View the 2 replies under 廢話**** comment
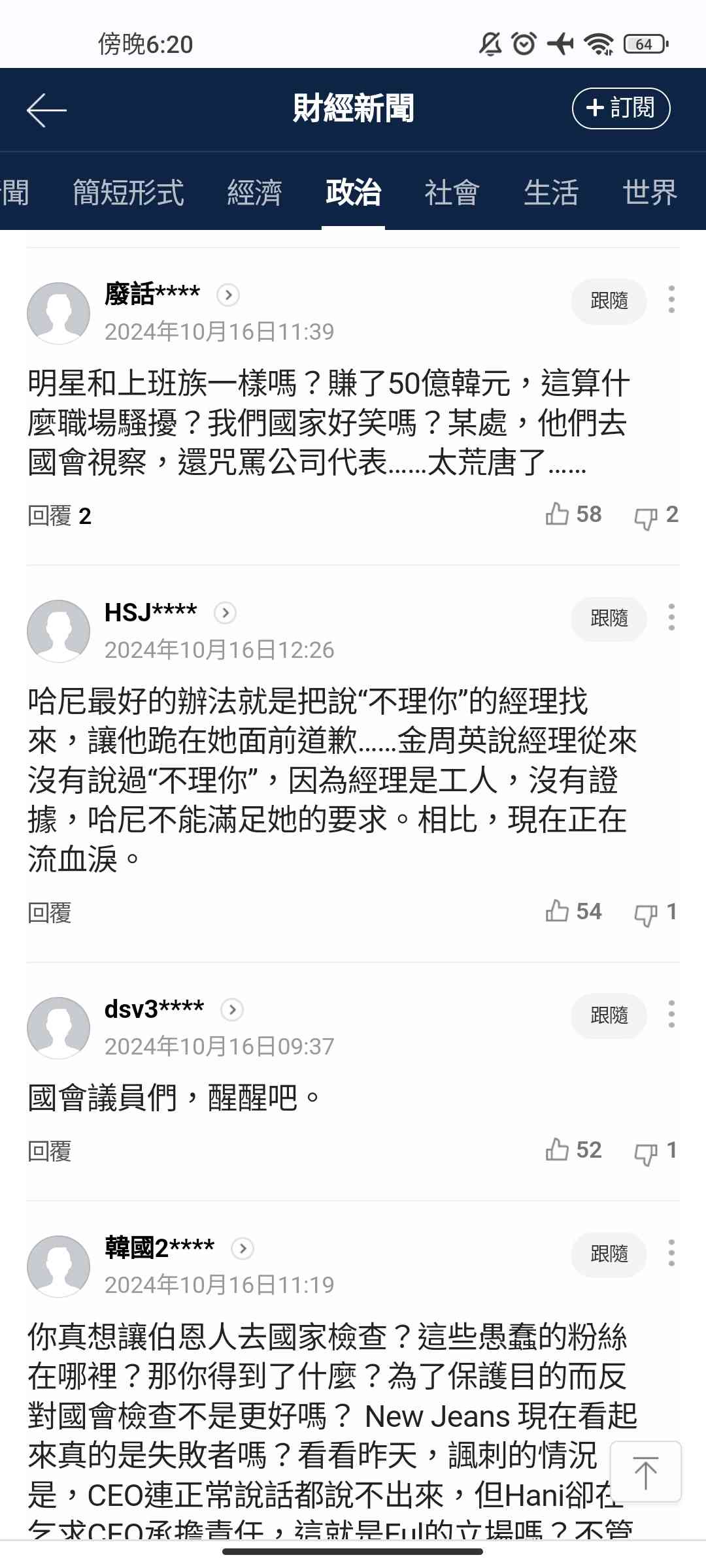Image resolution: width=706 pixels, height=1568 pixels. point(59,516)
